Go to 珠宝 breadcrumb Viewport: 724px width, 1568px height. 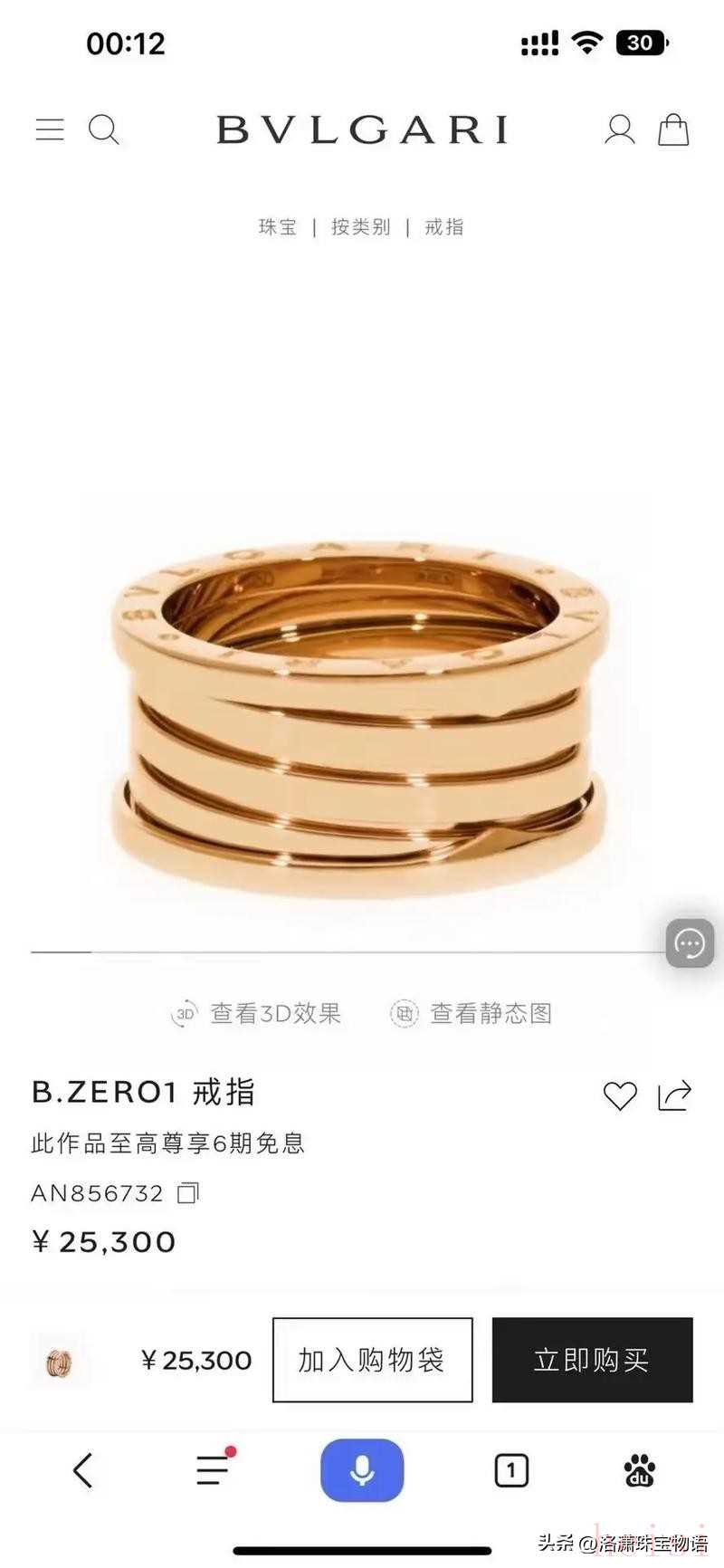(278, 227)
